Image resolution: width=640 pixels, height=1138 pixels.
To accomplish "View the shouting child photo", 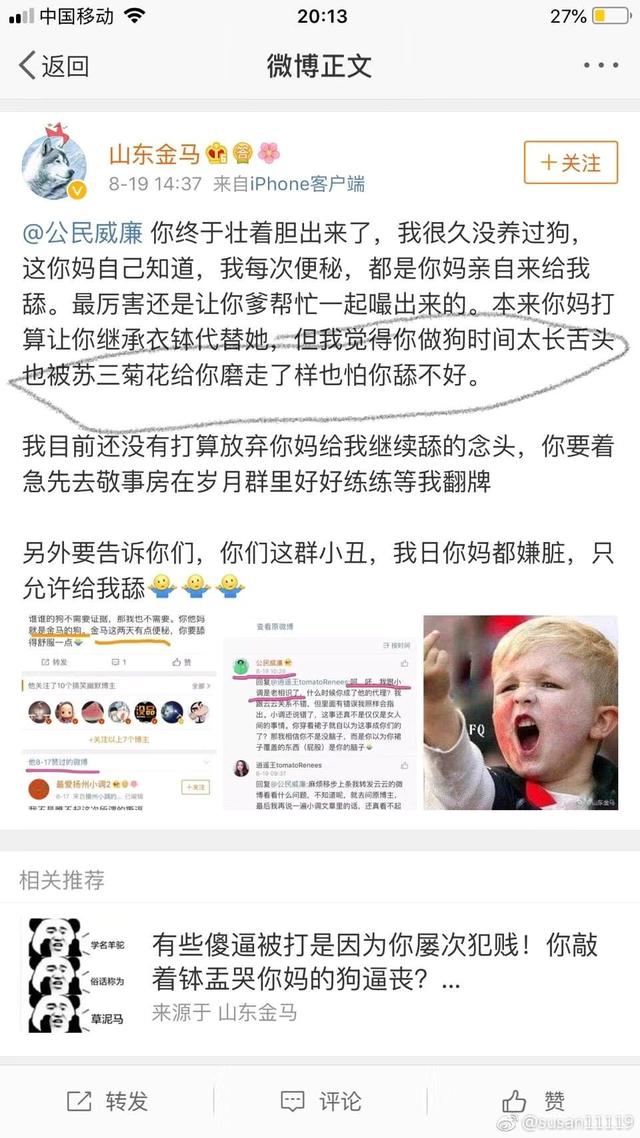I will (x=520, y=712).
